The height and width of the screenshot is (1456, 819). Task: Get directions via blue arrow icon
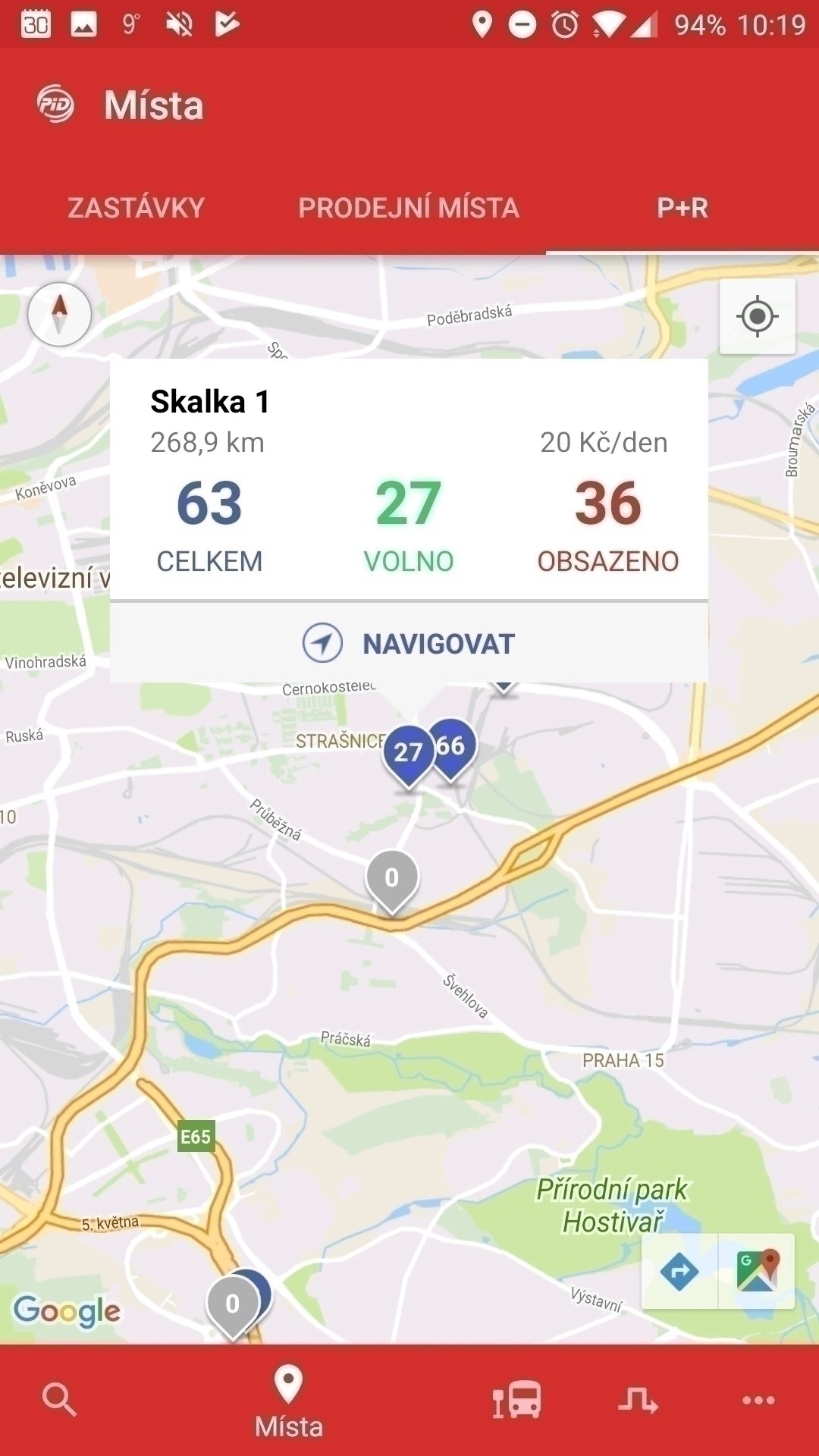point(679,1271)
